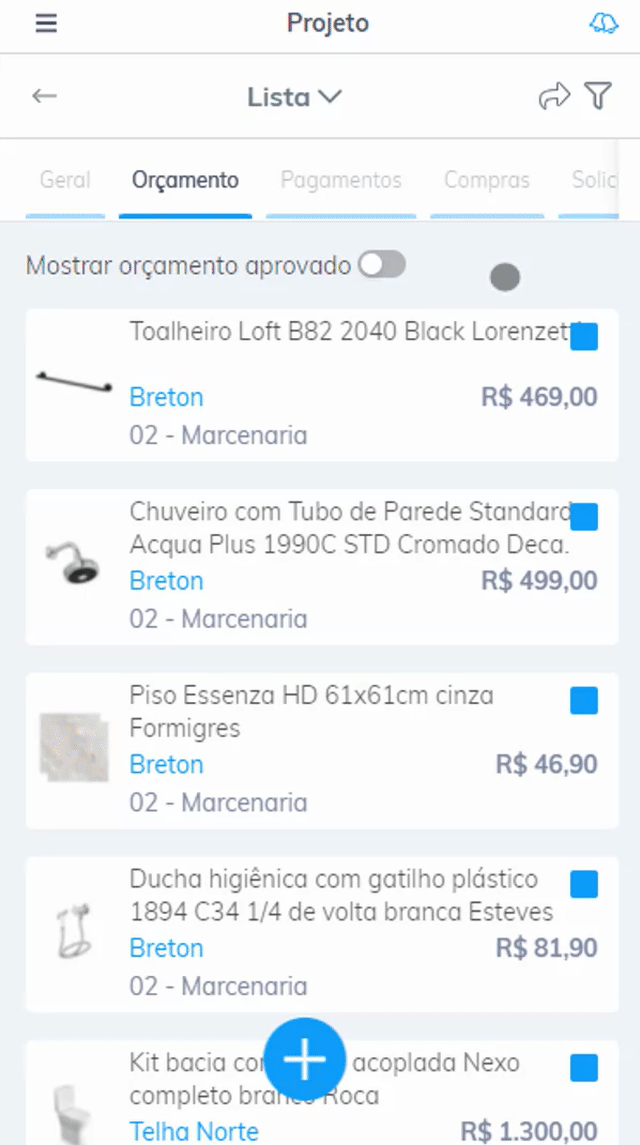Enable Mostrar orçamento aprovado switch

pos(382,265)
